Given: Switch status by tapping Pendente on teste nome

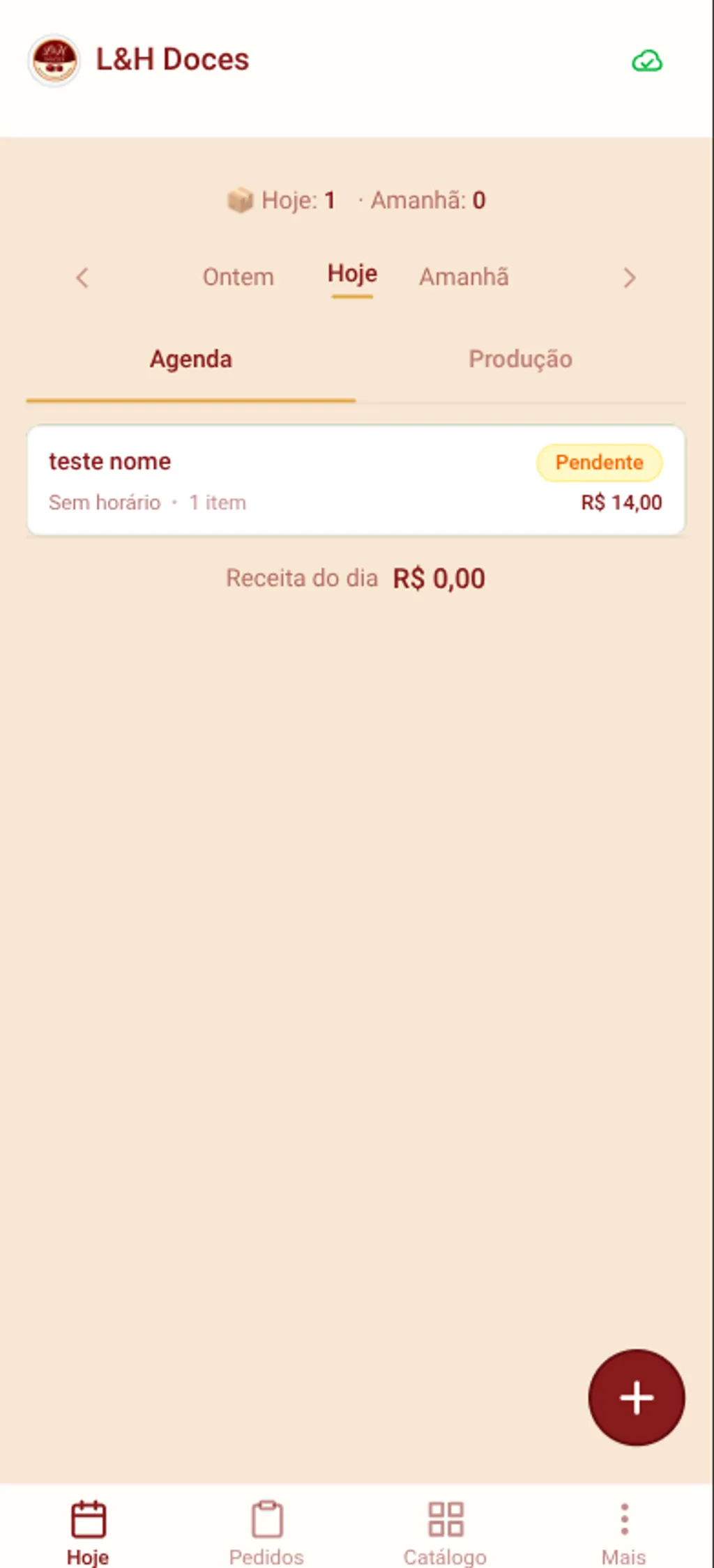Looking at the screenshot, I should [600, 462].
